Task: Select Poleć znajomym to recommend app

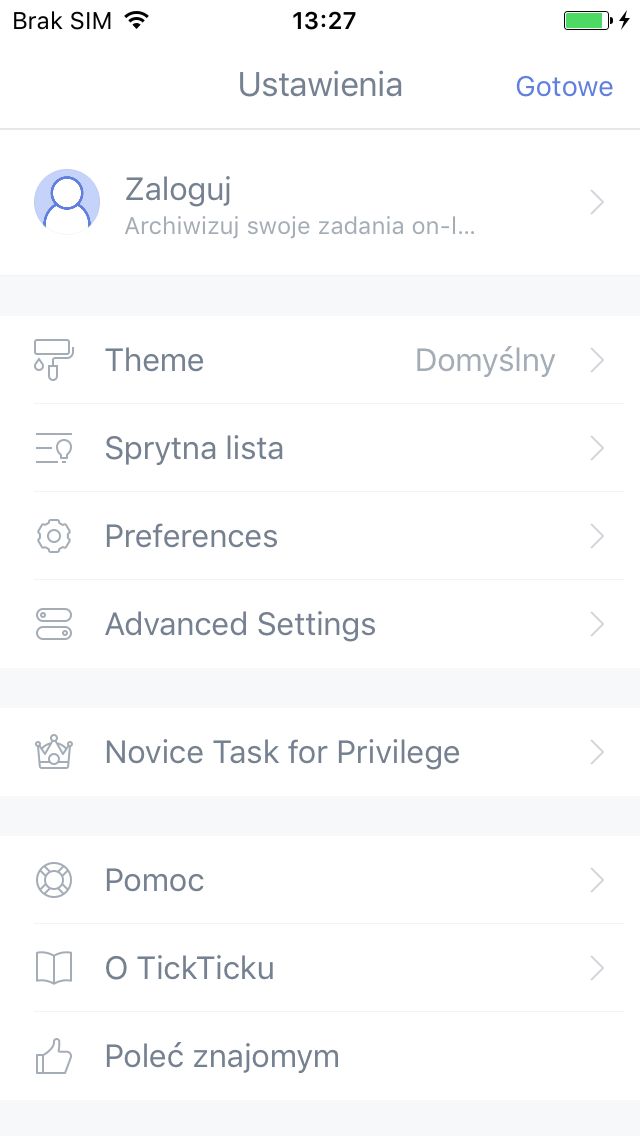Action: (x=320, y=1056)
